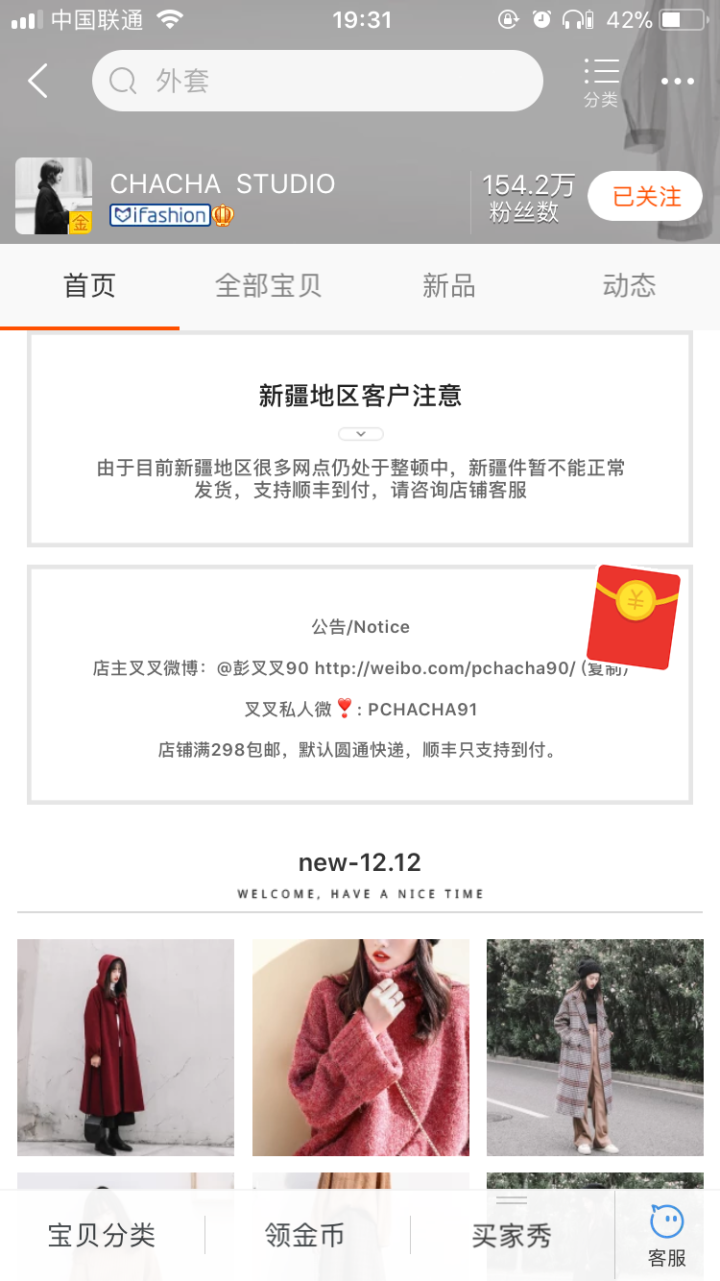This screenshot has height=1281, width=720.
Task: Tap the search box showing 外套
Action: pyautogui.click(x=317, y=81)
